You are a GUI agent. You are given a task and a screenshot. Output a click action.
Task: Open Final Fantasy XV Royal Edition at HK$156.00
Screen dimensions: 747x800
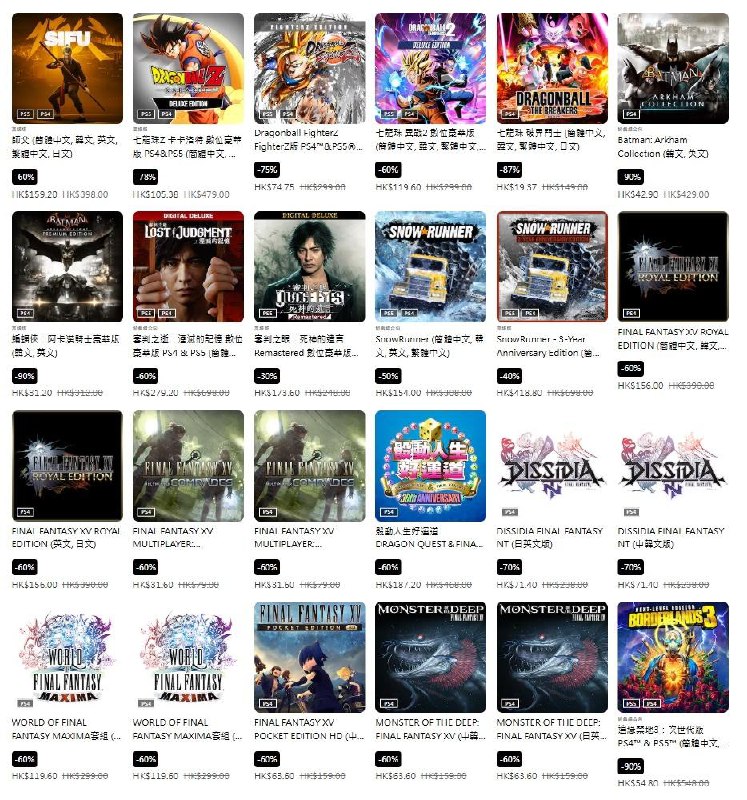[673, 266]
